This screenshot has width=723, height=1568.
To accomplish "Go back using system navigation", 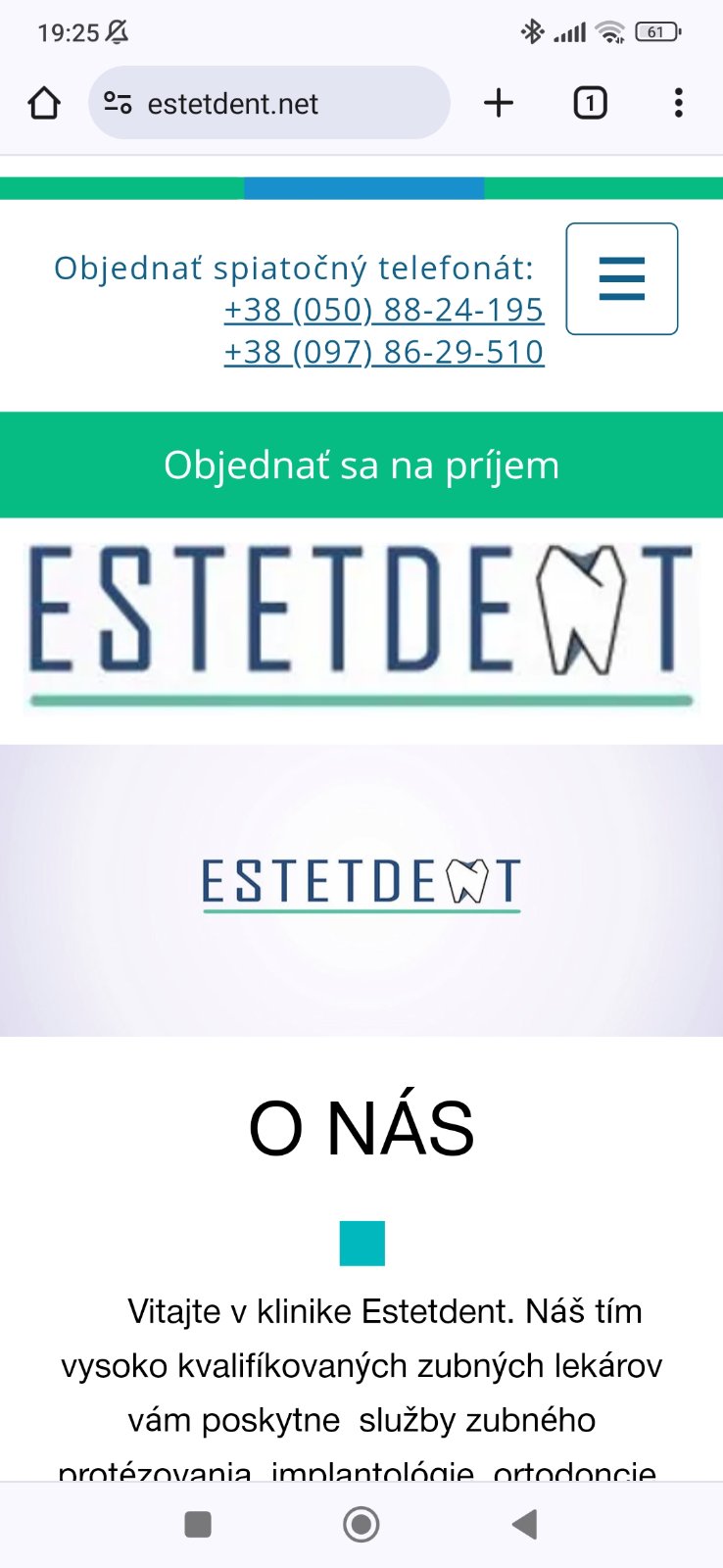I will coord(525,1525).
